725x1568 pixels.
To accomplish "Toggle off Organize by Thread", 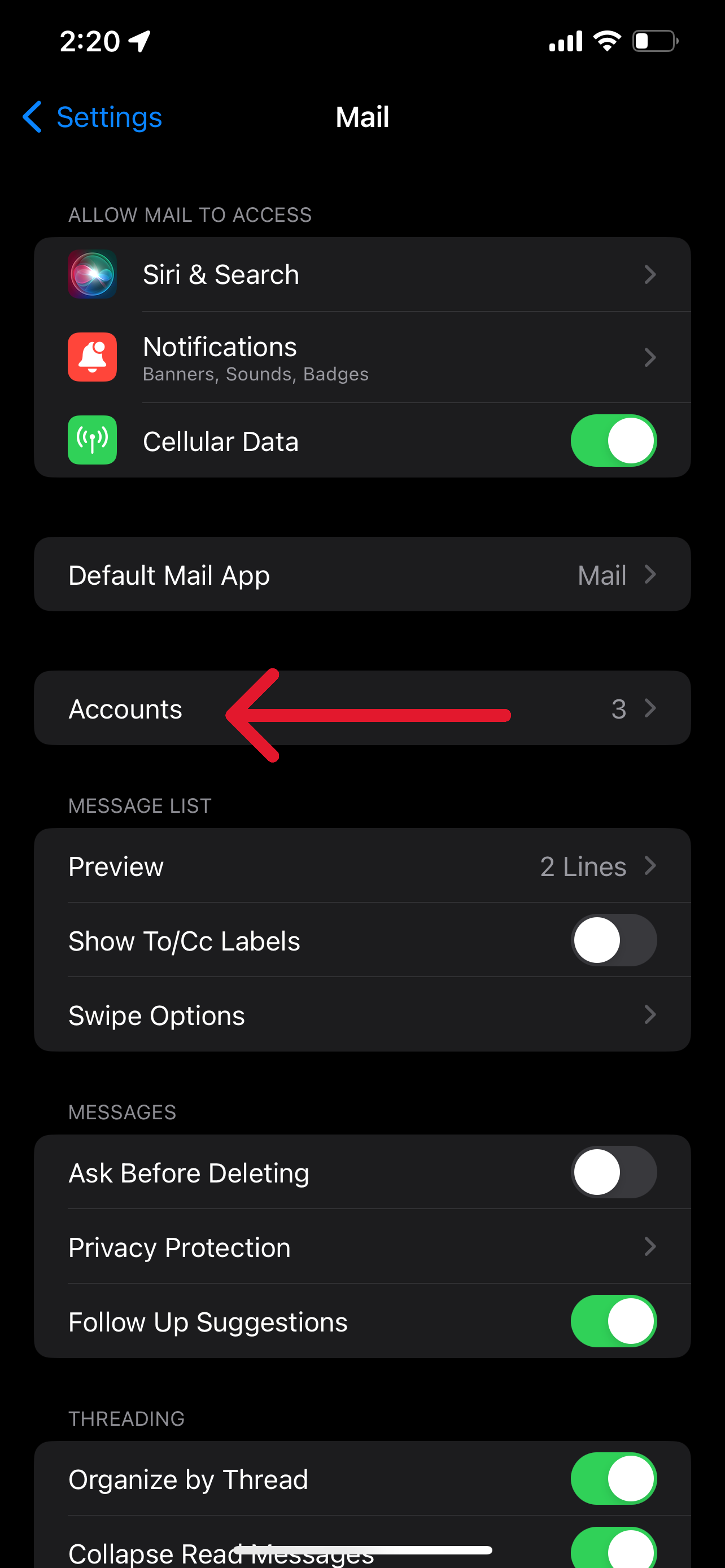I will tap(613, 1478).
